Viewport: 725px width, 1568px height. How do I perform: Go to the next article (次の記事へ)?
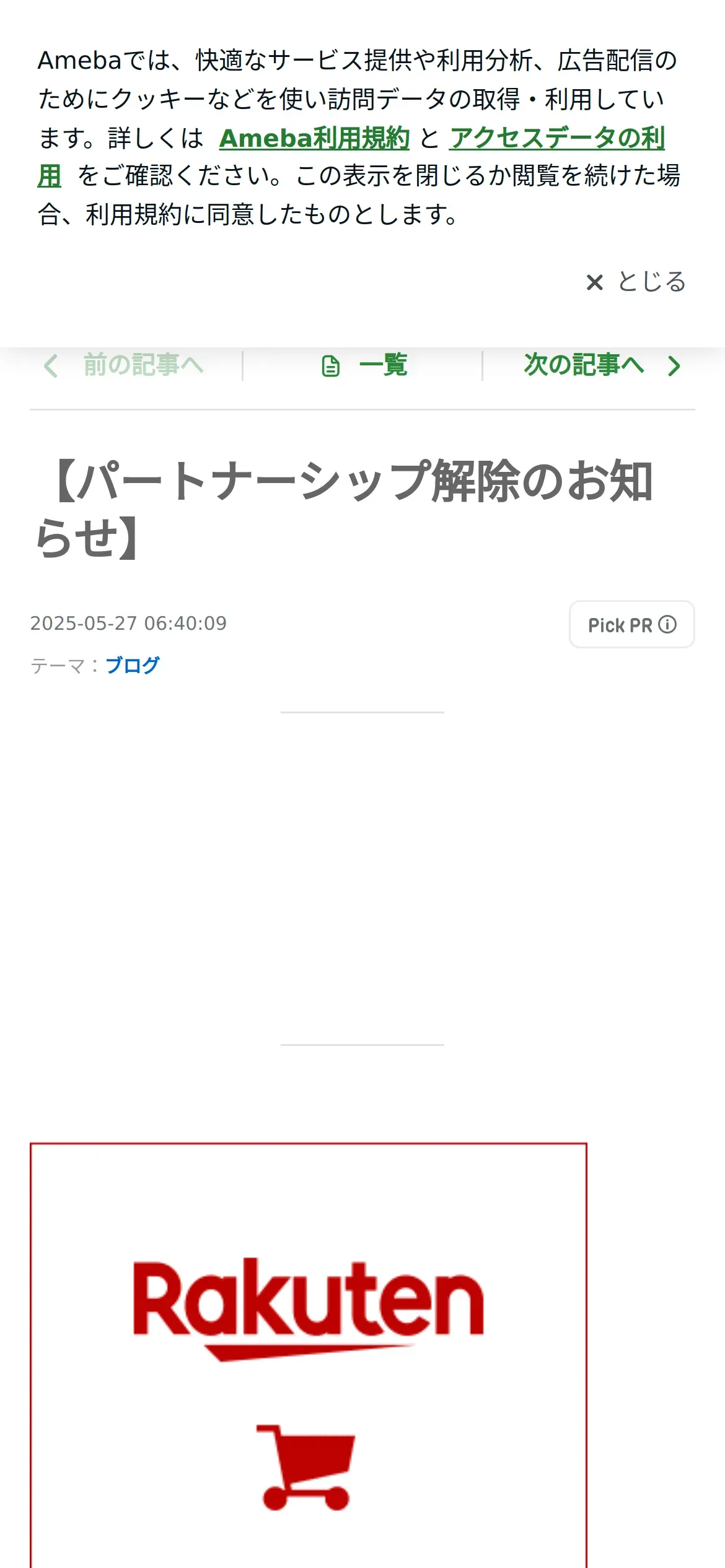coord(602,365)
